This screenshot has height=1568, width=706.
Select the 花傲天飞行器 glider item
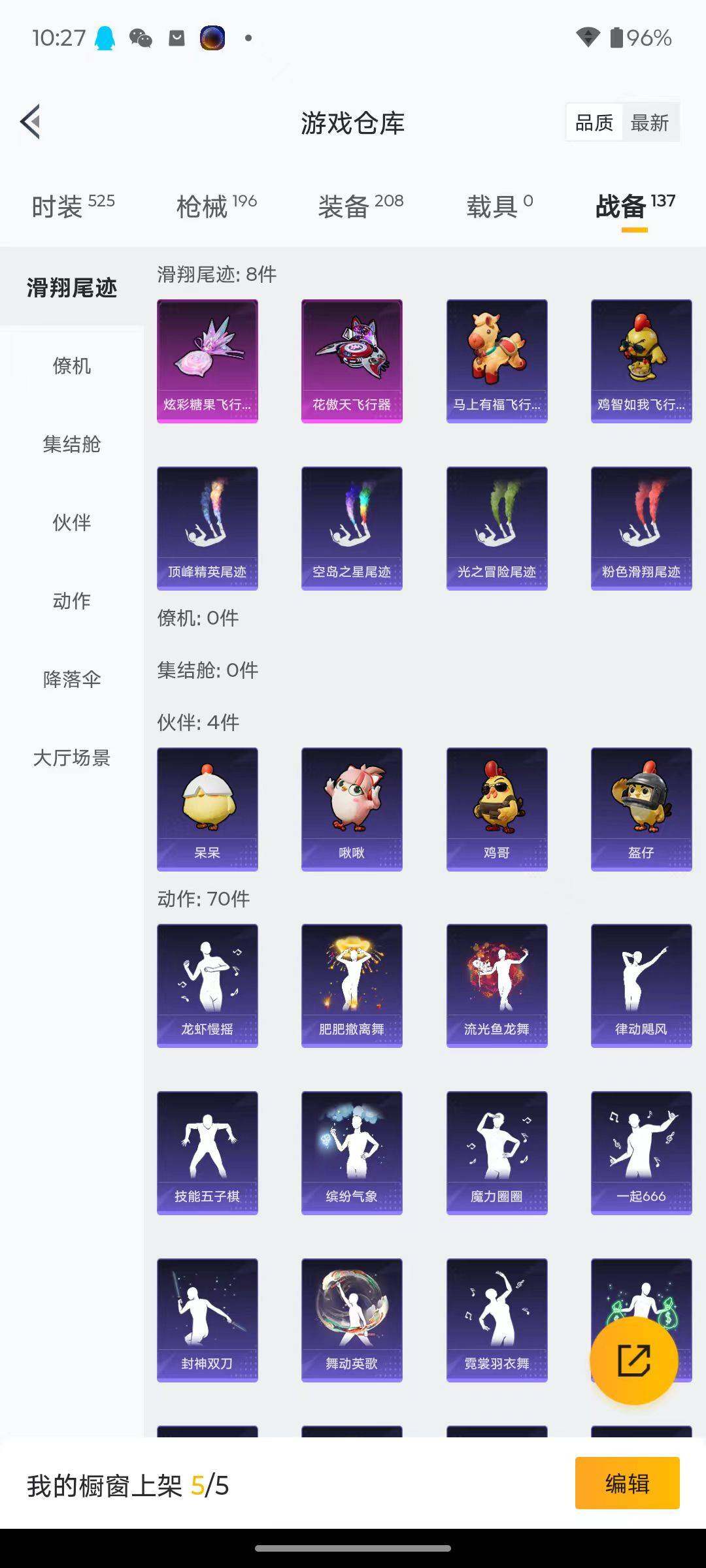click(352, 361)
